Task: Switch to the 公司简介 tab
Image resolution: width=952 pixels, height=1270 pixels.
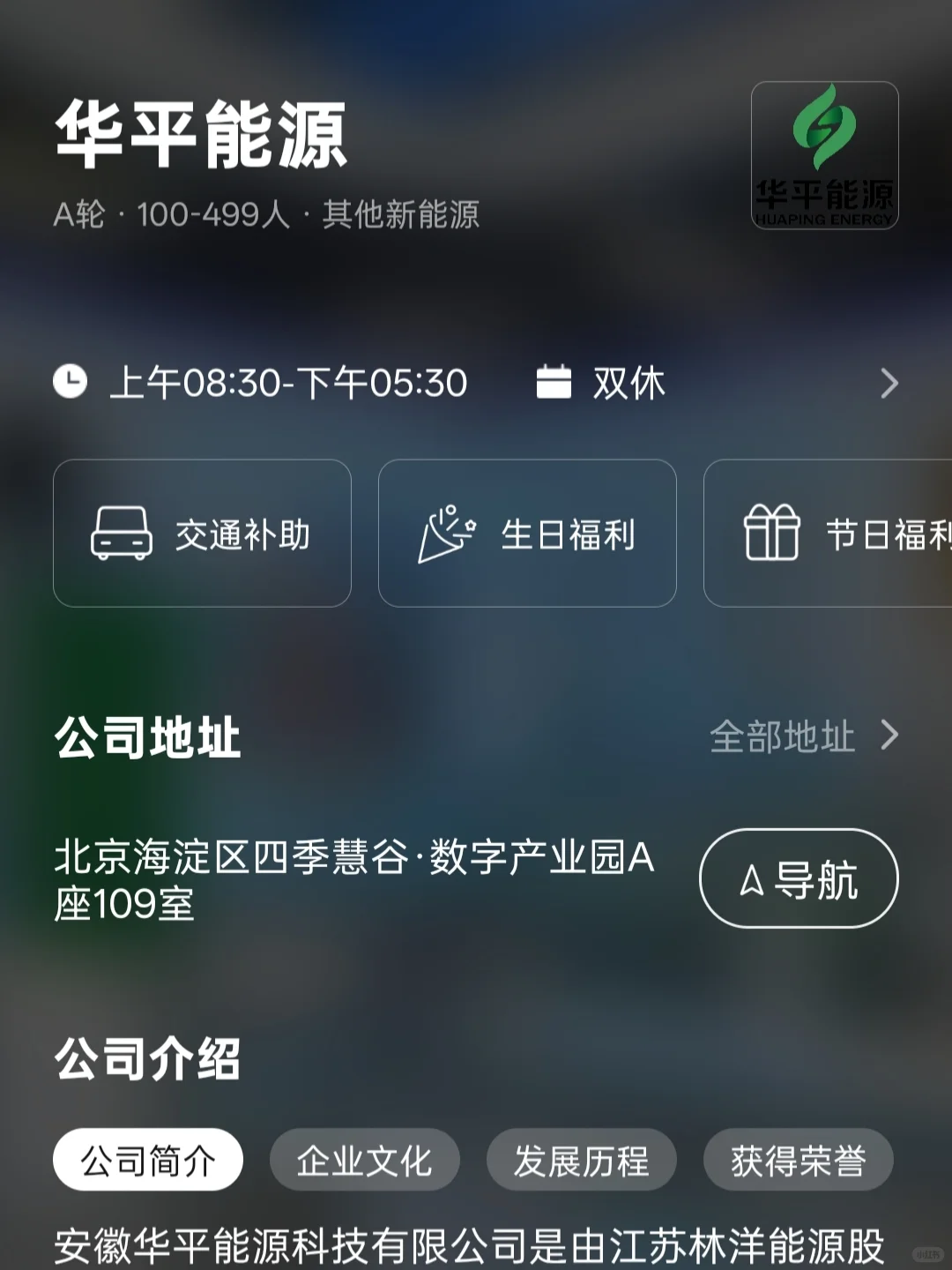Action: [148, 1160]
